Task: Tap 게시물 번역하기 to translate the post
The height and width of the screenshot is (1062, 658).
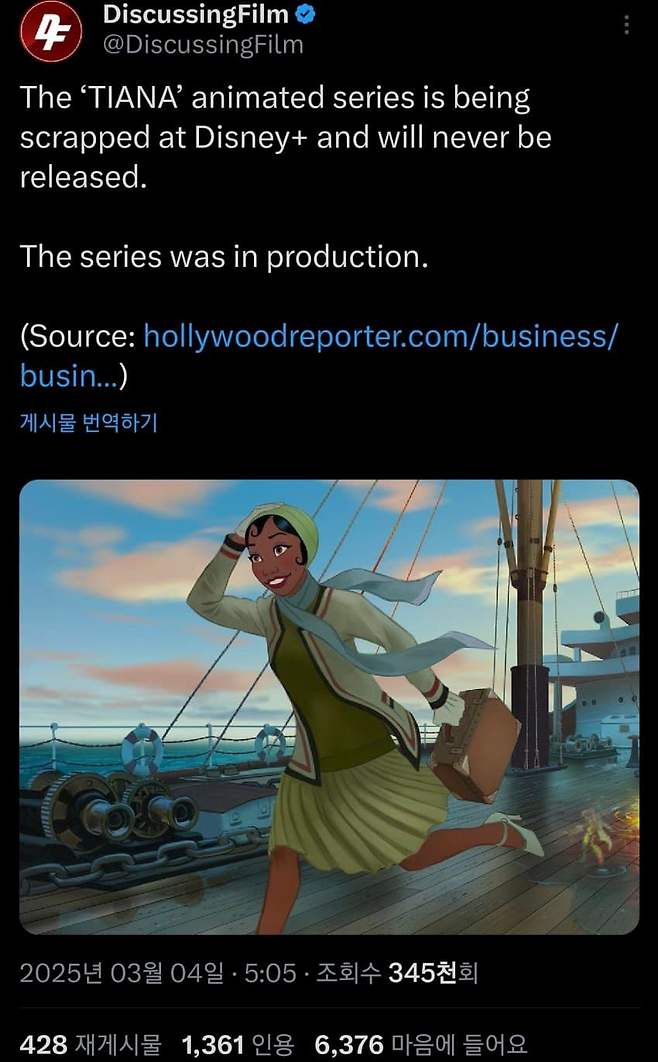Action: (88, 422)
